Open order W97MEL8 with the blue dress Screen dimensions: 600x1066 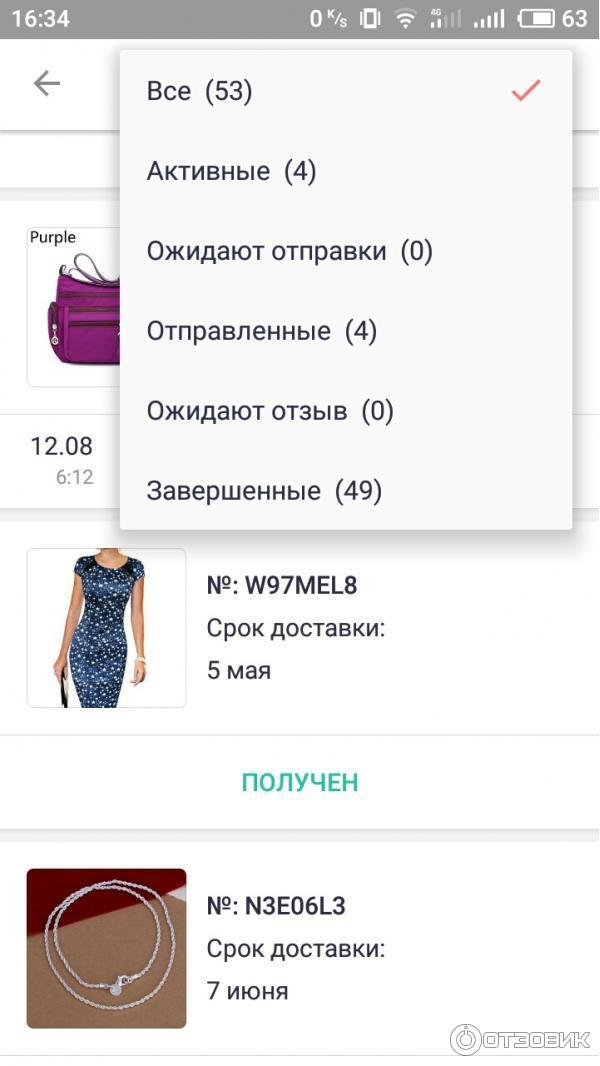point(281,627)
